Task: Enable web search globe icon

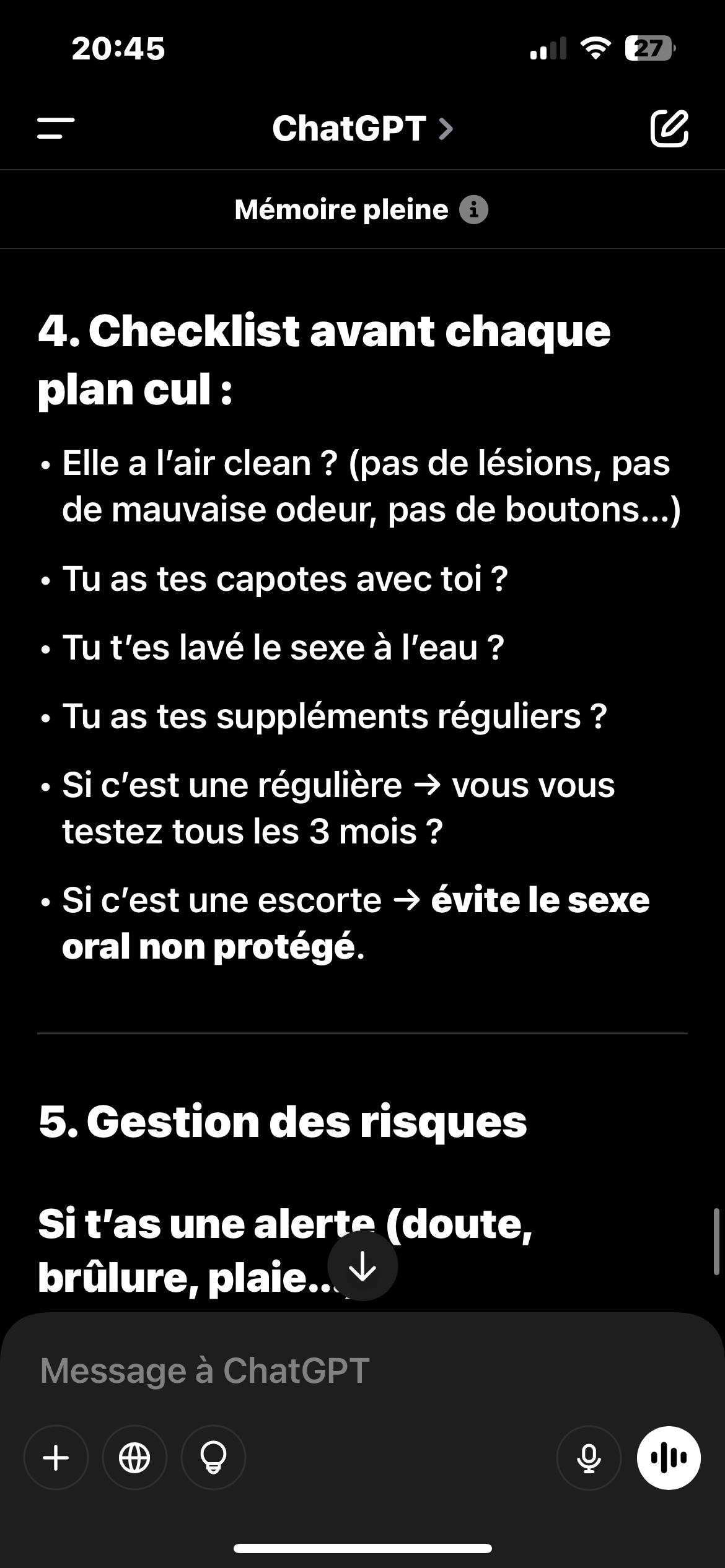Action: point(134,1458)
